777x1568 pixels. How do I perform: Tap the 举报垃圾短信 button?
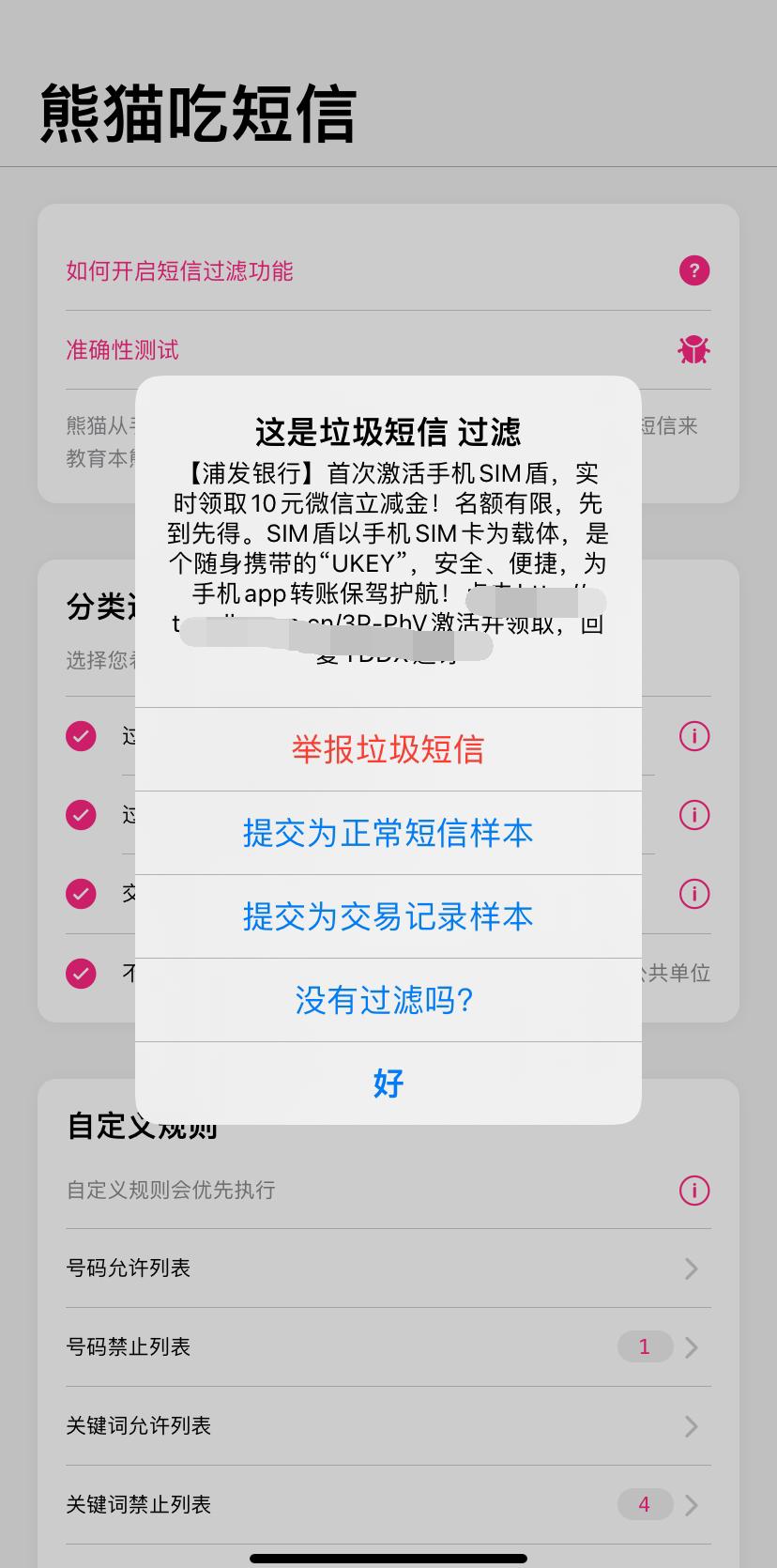point(388,748)
